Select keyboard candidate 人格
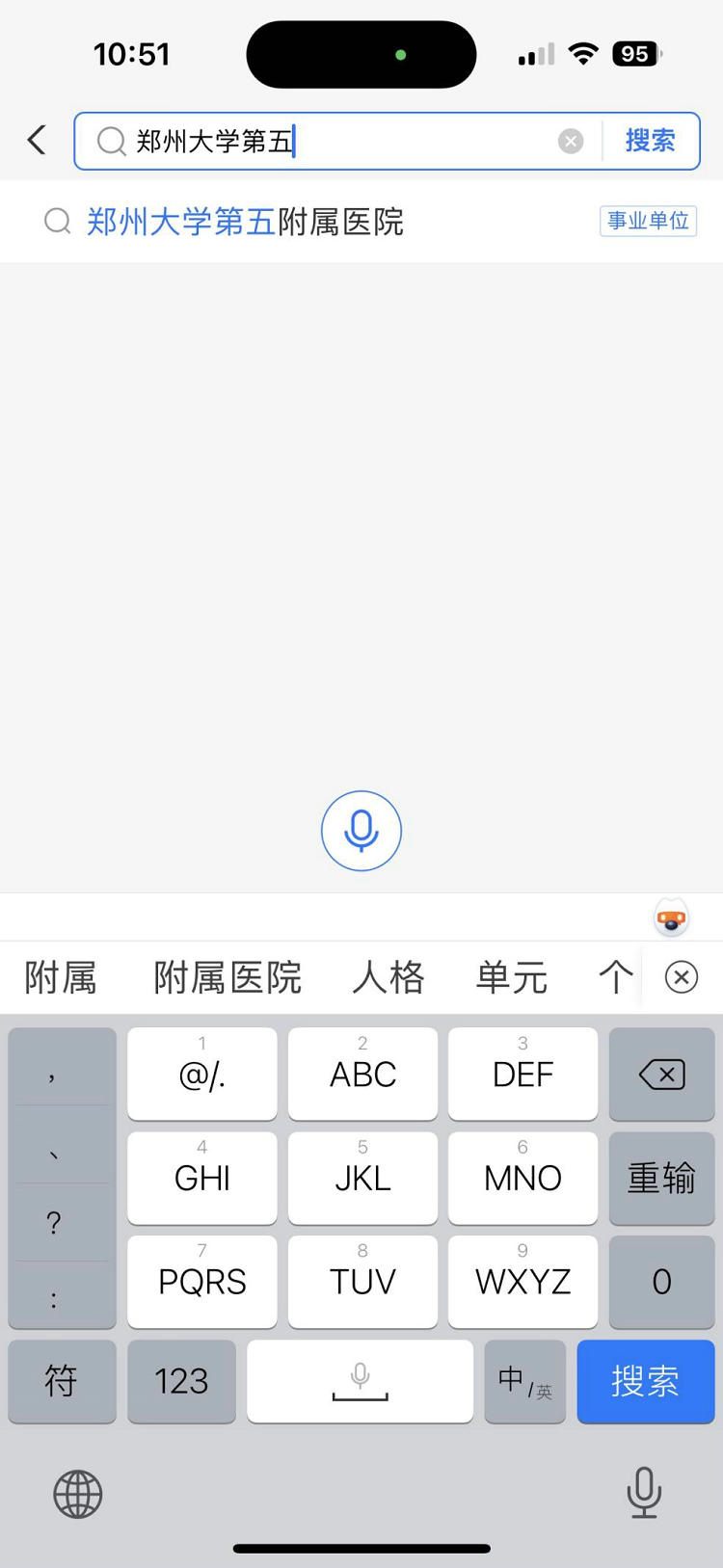 [x=388, y=977]
